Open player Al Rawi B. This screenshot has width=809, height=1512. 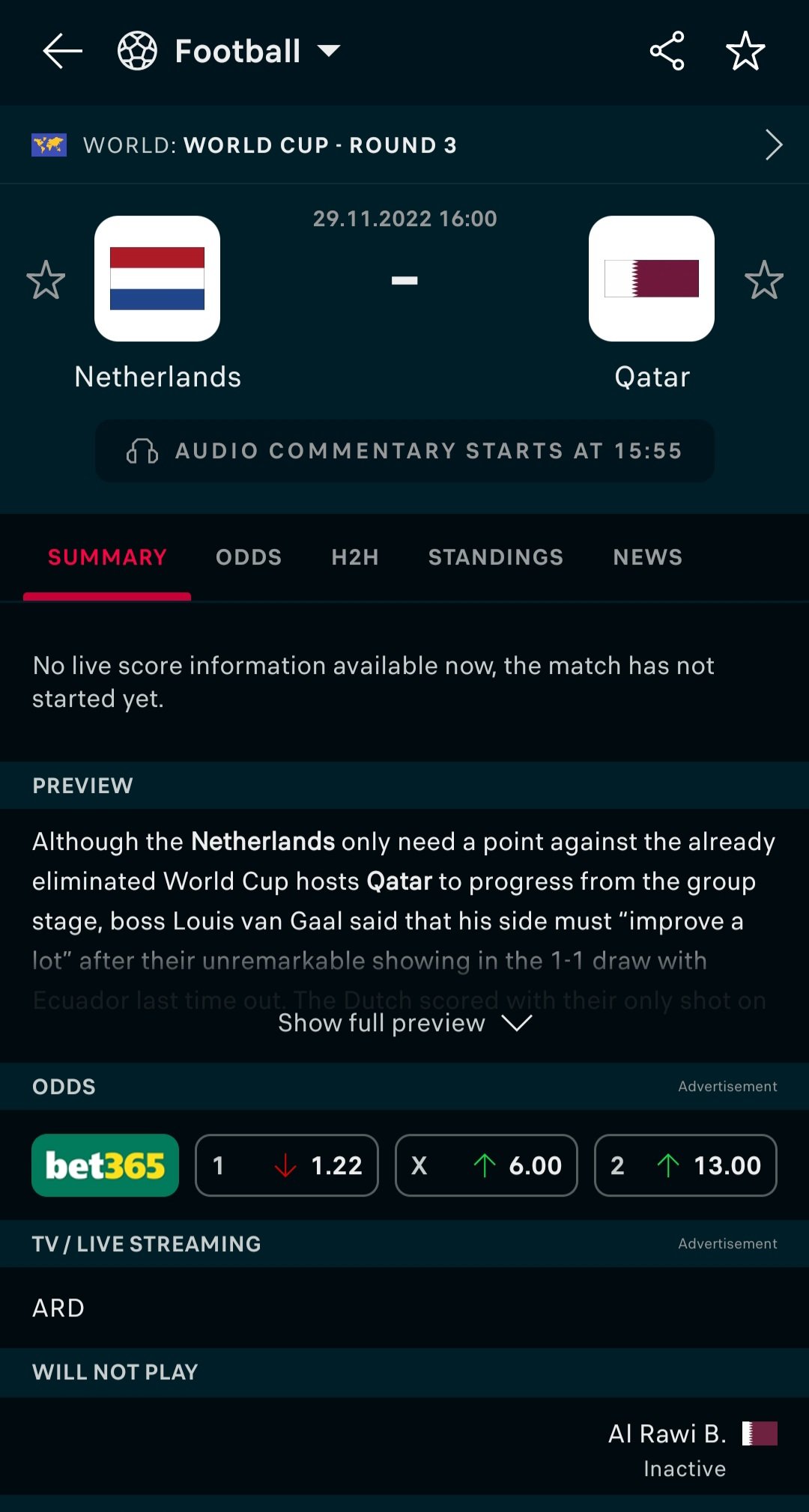(x=667, y=1434)
